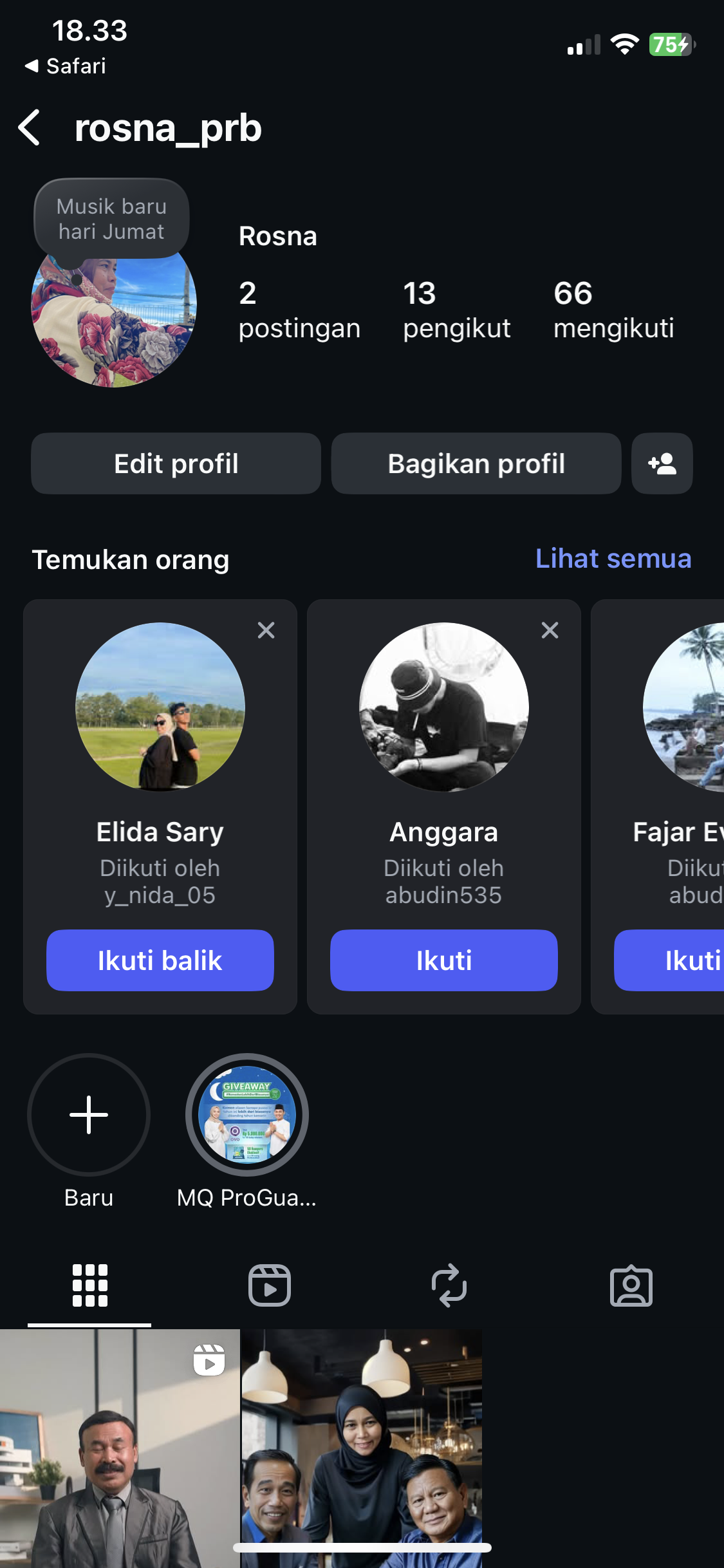The image size is (724, 1568).
Task: Tap the add-person discover icon button
Action: click(x=662, y=463)
